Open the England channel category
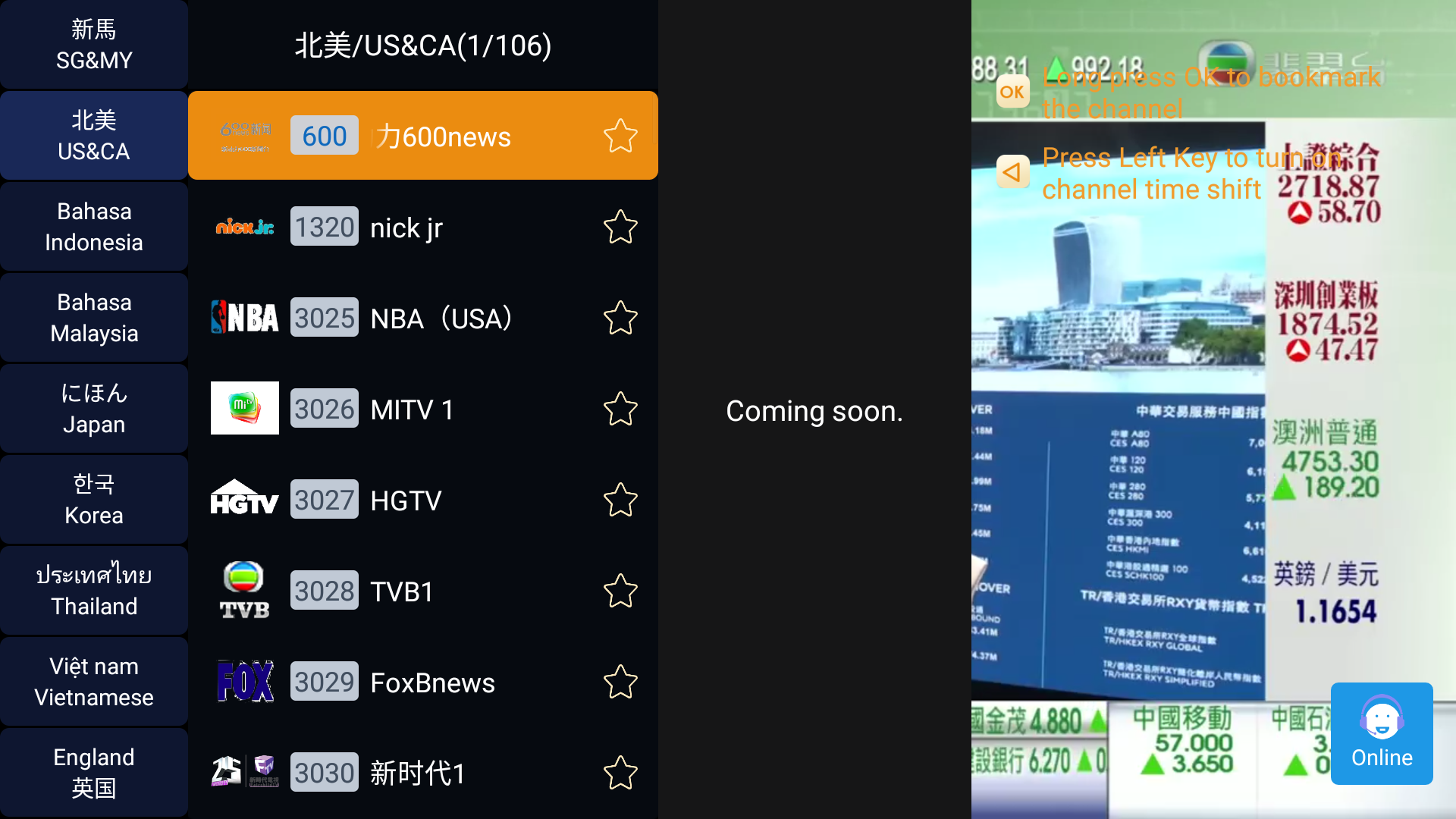 point(94,773)
